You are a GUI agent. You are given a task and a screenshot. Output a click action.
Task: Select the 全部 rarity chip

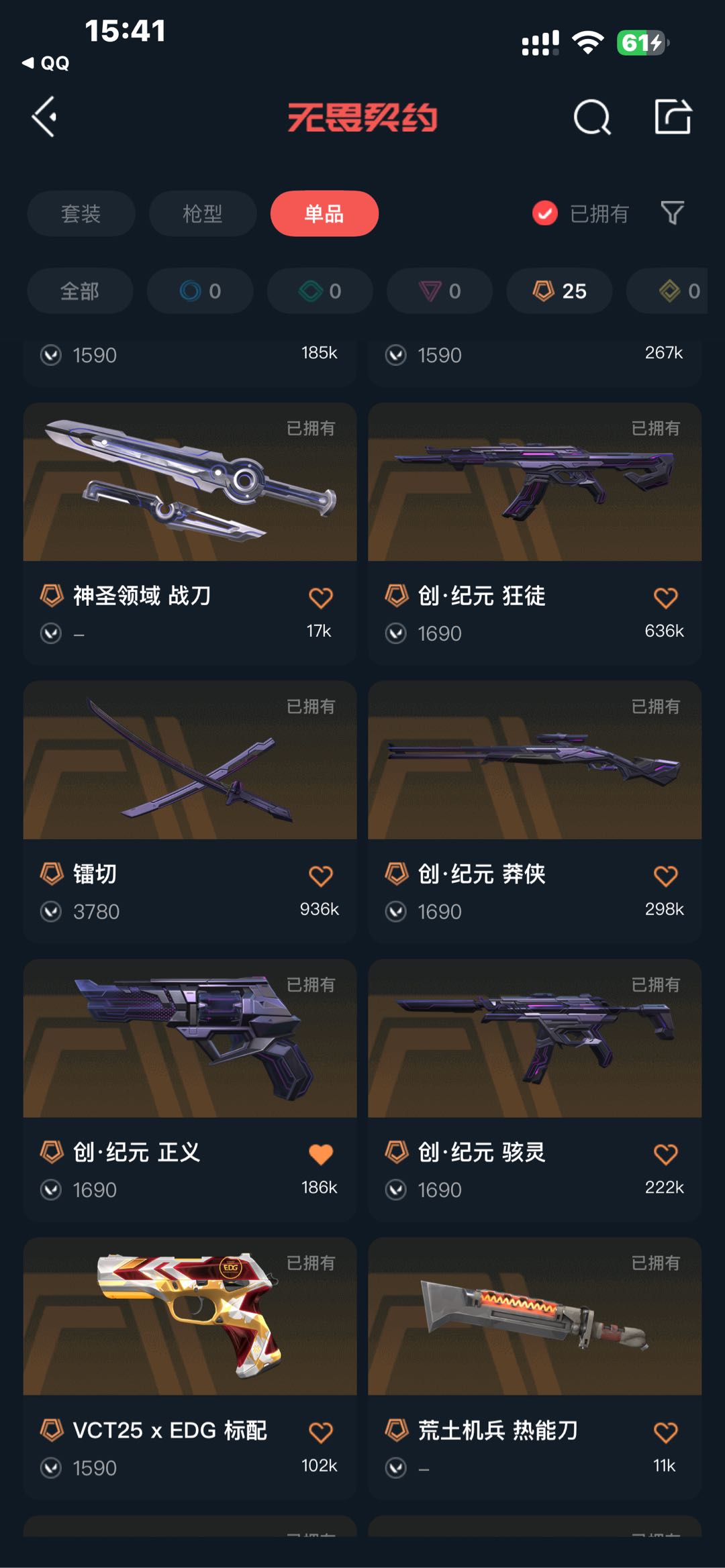(80, 291)
